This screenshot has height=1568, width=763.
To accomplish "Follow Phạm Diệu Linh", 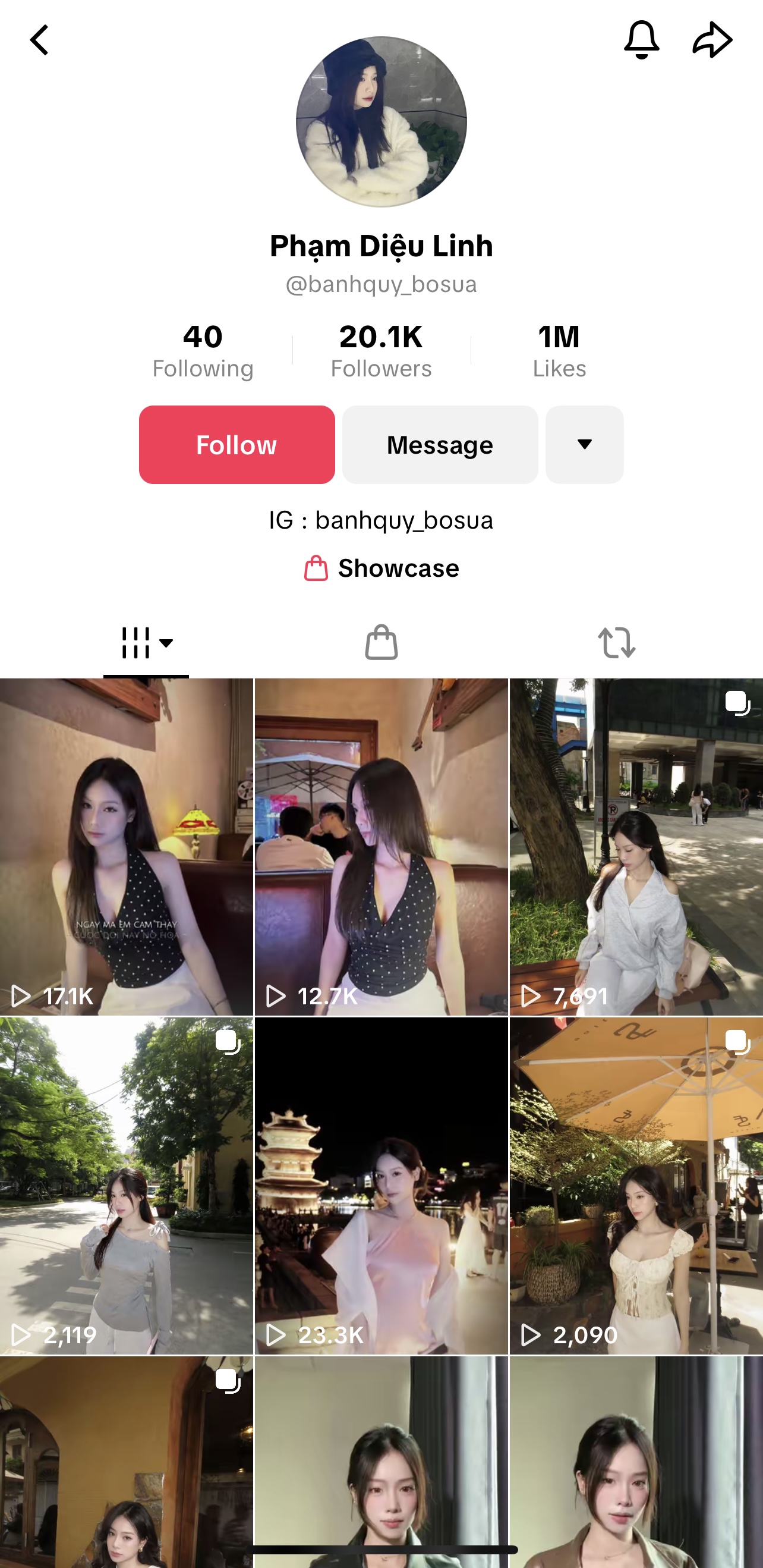I will pyautogui.click(x=237, y=445).
